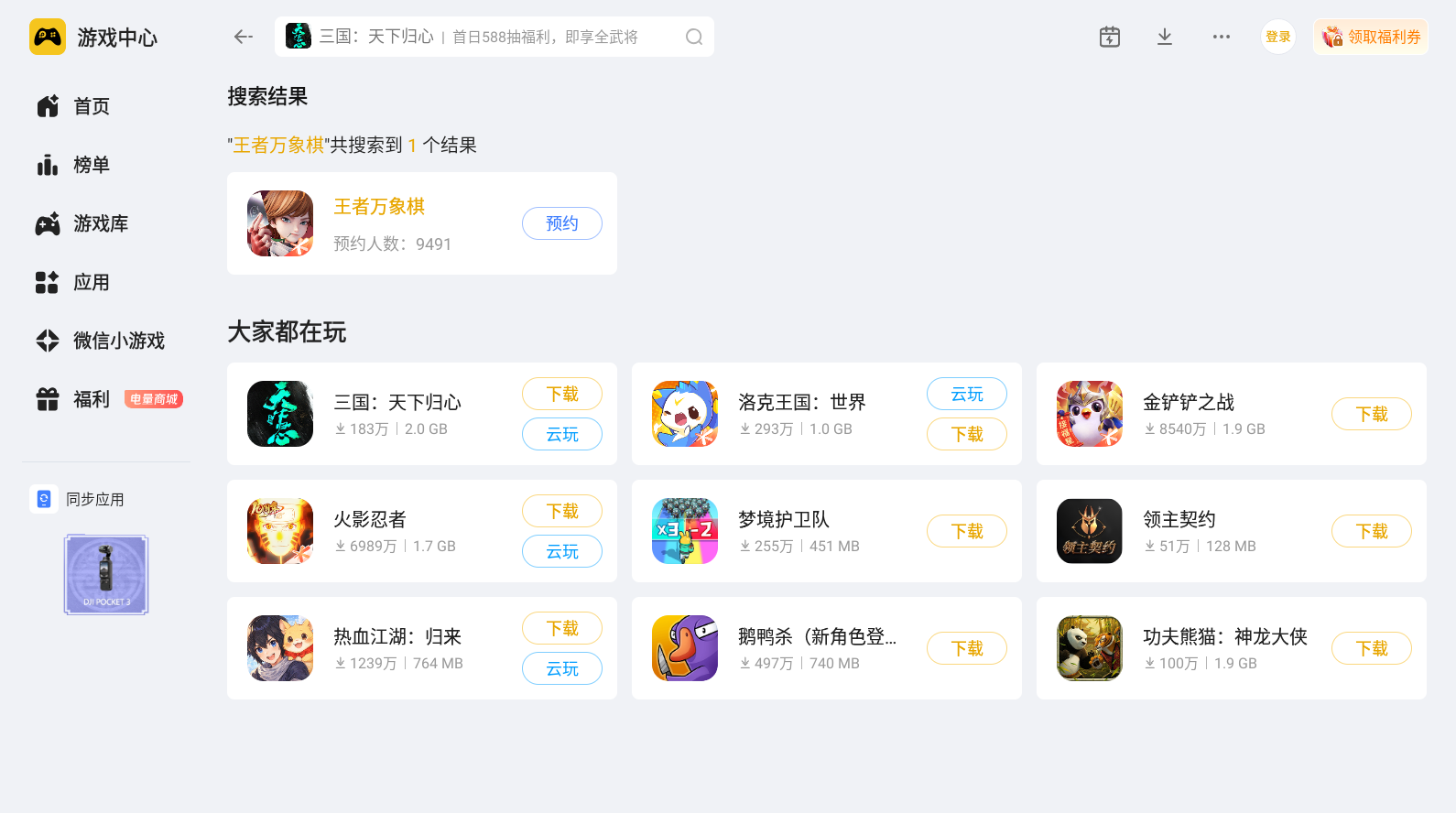Image resolution: width=1456 pixels, height=813 pixels.
Task: Open the three-dot overflow menu
Action: click(1221, 37)
